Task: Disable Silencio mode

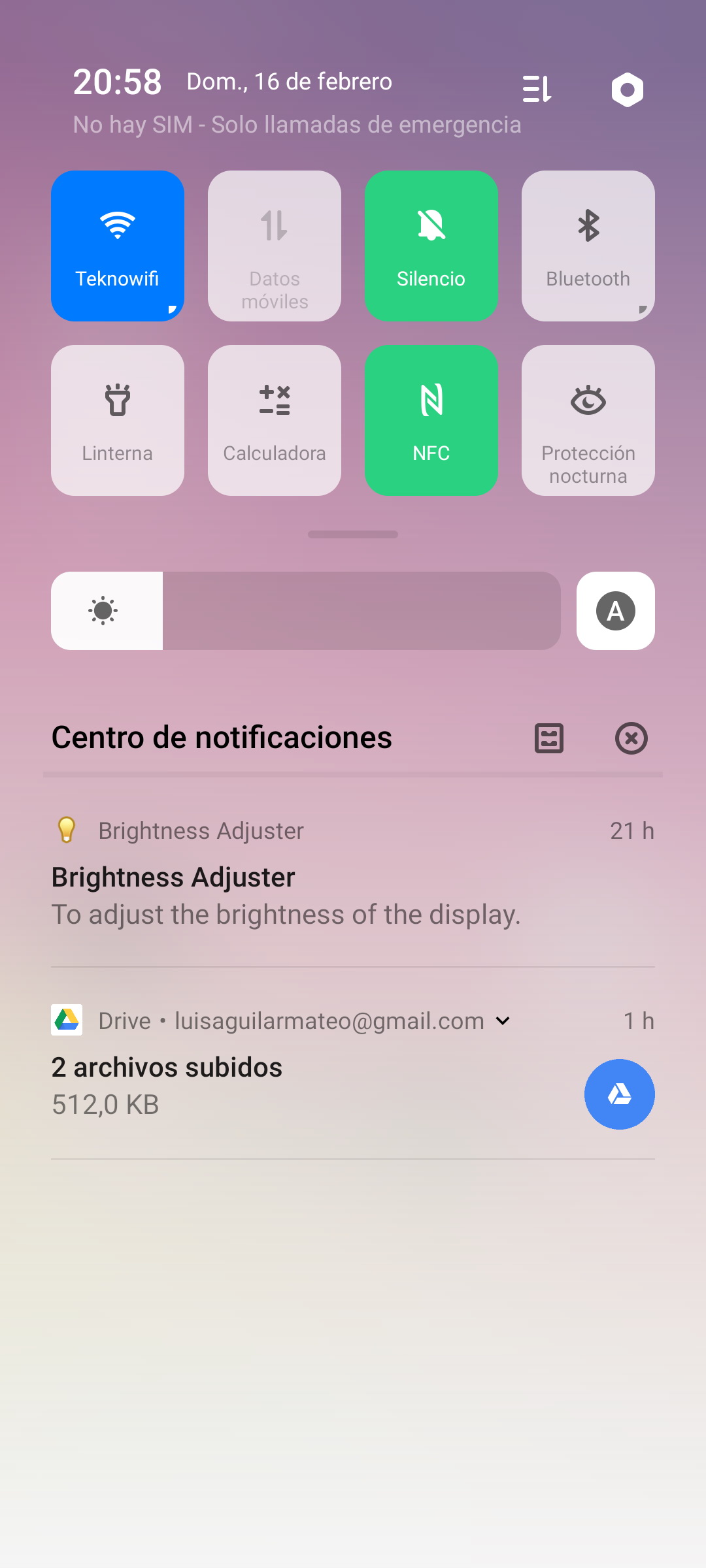Action: pos(431,246)
